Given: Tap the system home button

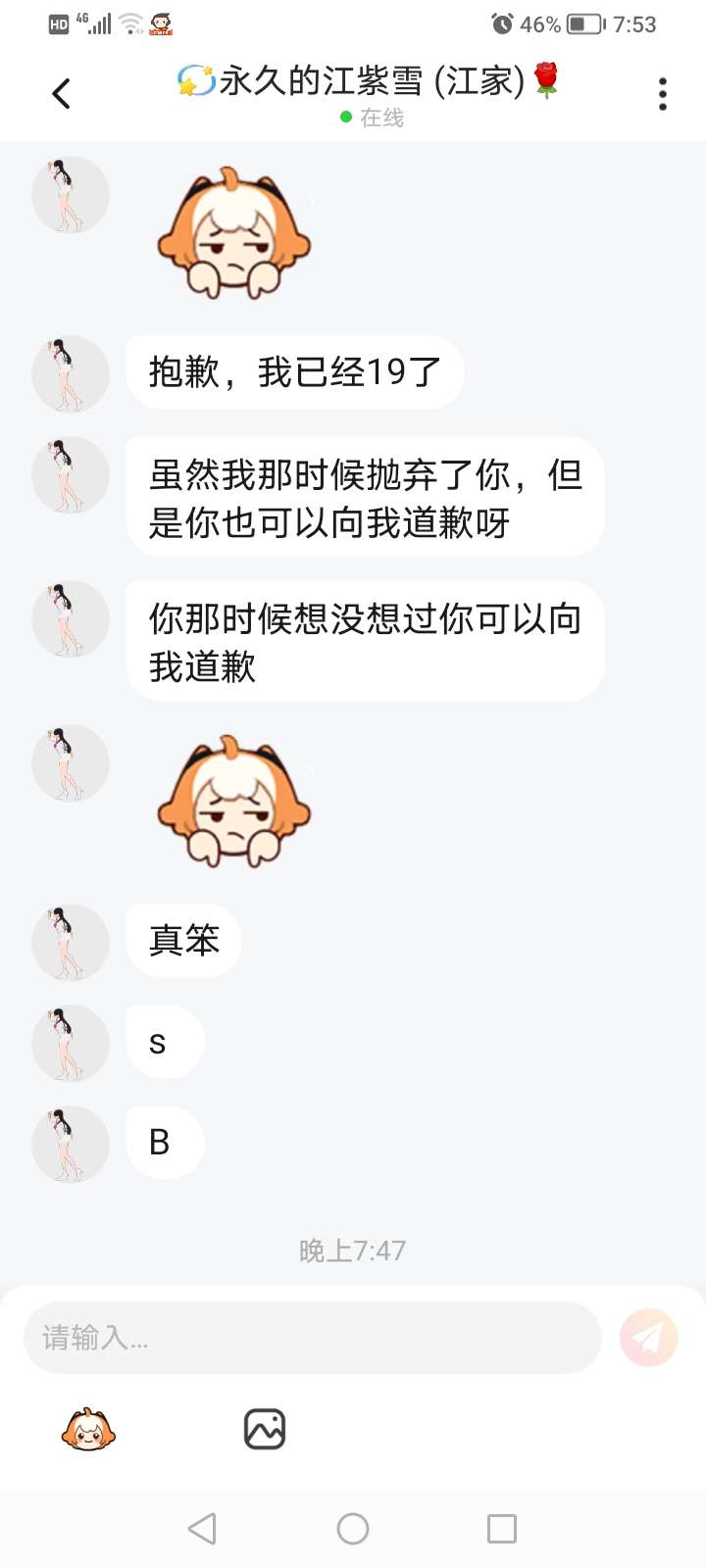Looking at the screenshot, I should click(x=353, y=1528).
